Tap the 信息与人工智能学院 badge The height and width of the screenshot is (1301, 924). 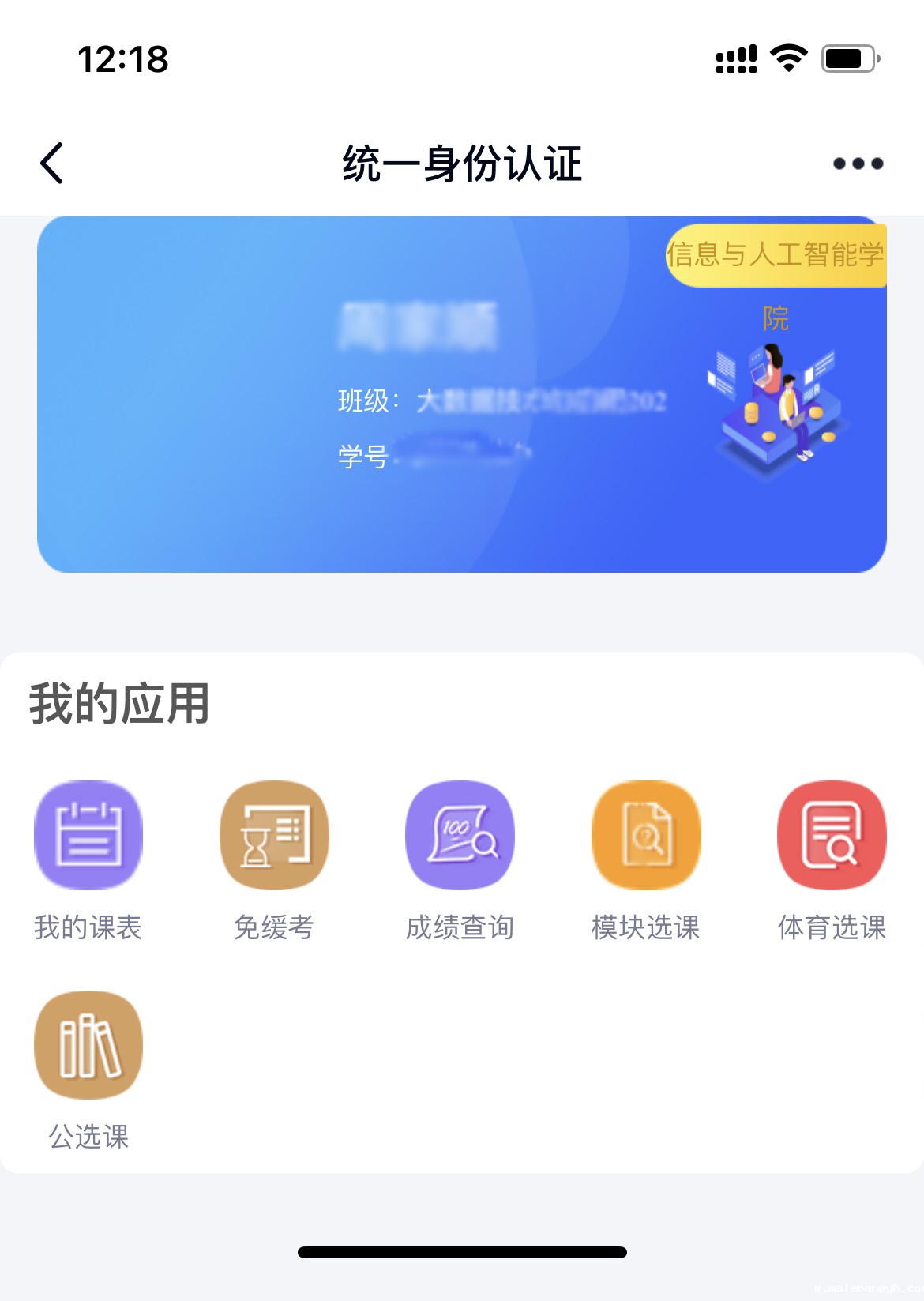tap(777, 255)
